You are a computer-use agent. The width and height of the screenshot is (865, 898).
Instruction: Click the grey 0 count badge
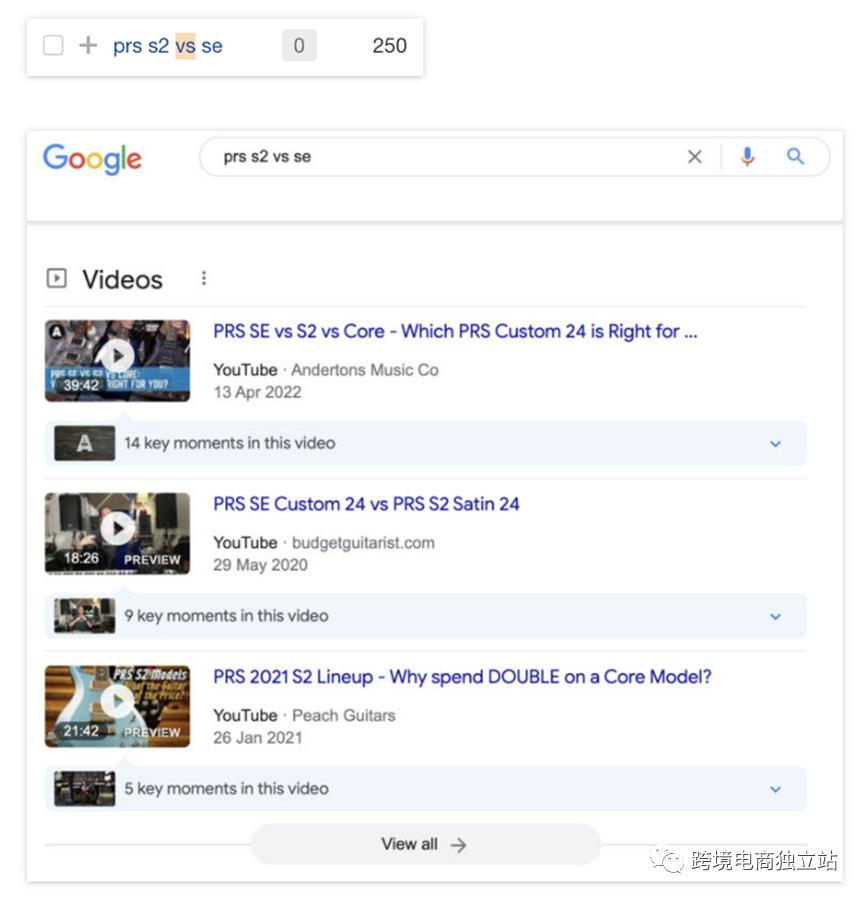click(298, 45)
